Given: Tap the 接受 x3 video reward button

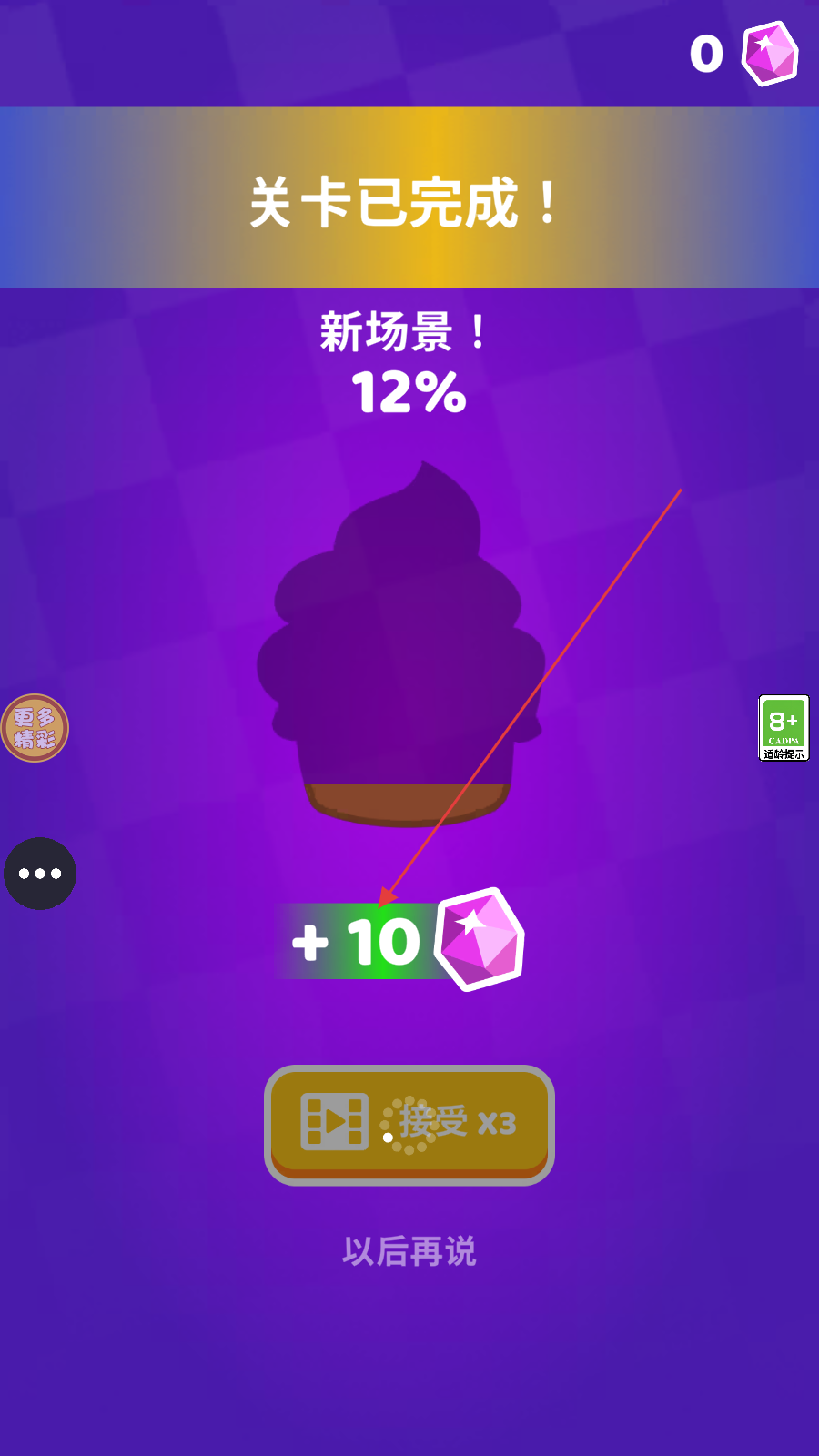Looking at the screenshot, I should [409, 1125].
